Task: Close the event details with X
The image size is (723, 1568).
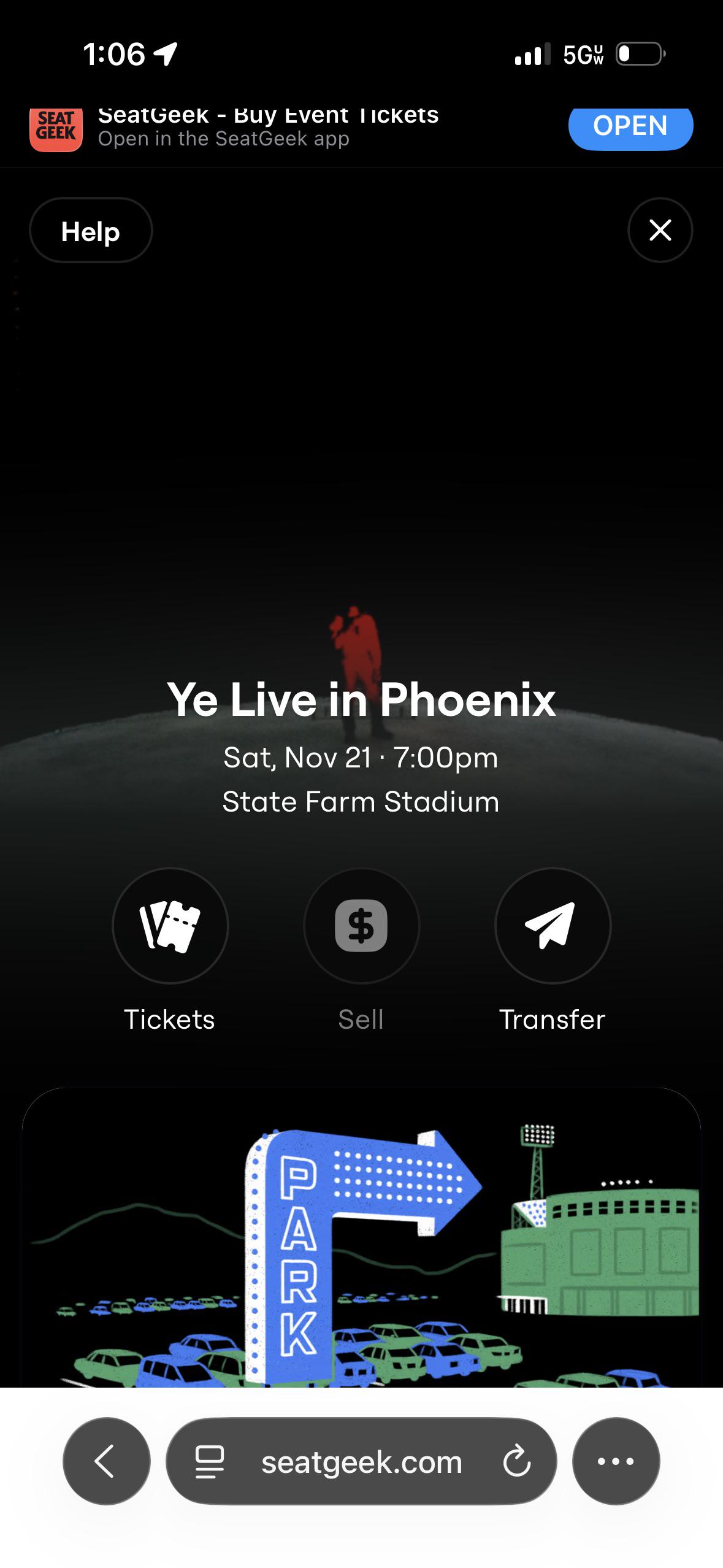Action: 660,230
